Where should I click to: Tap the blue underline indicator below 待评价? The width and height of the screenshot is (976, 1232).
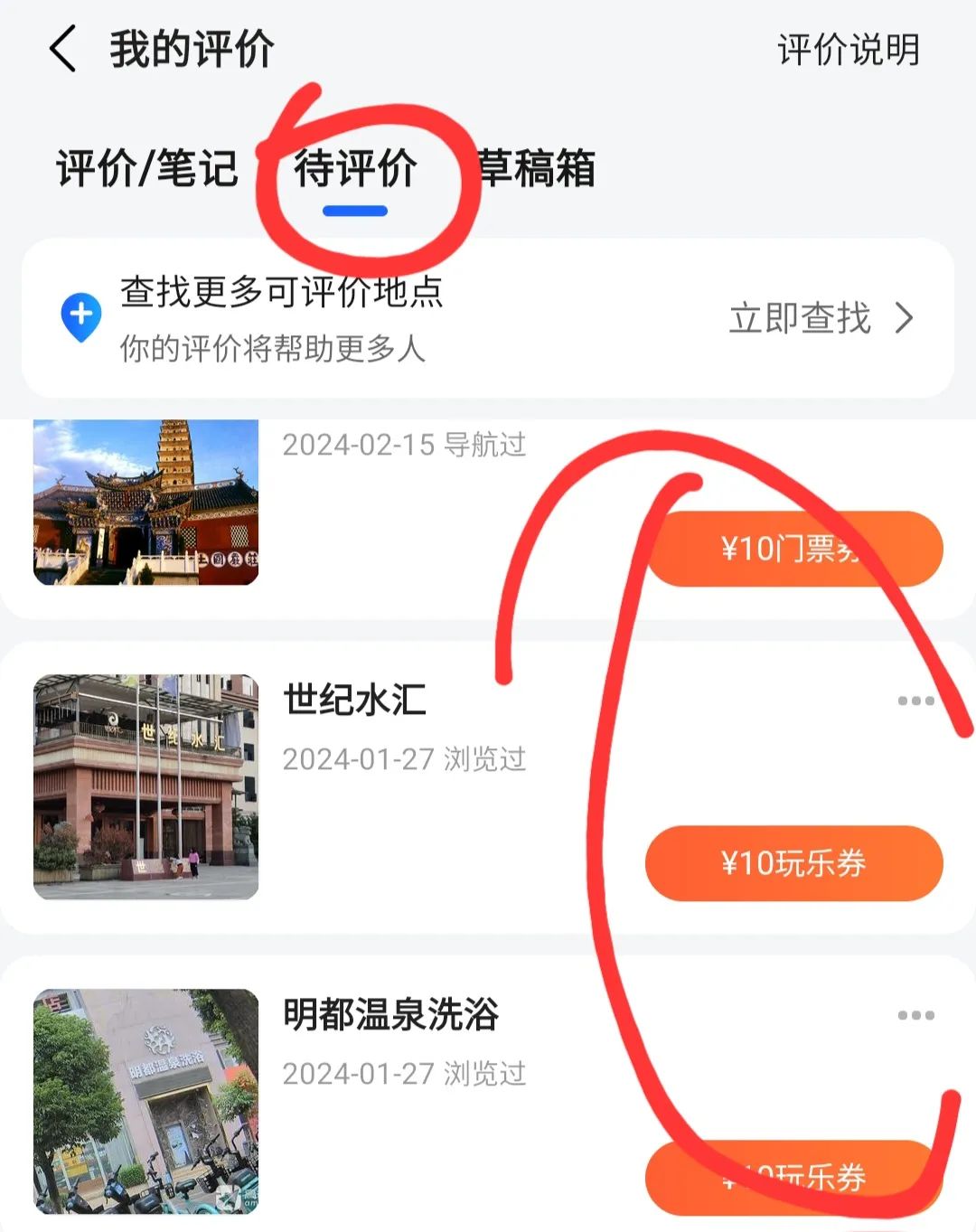pyautogui.click(x=357, y=210)
